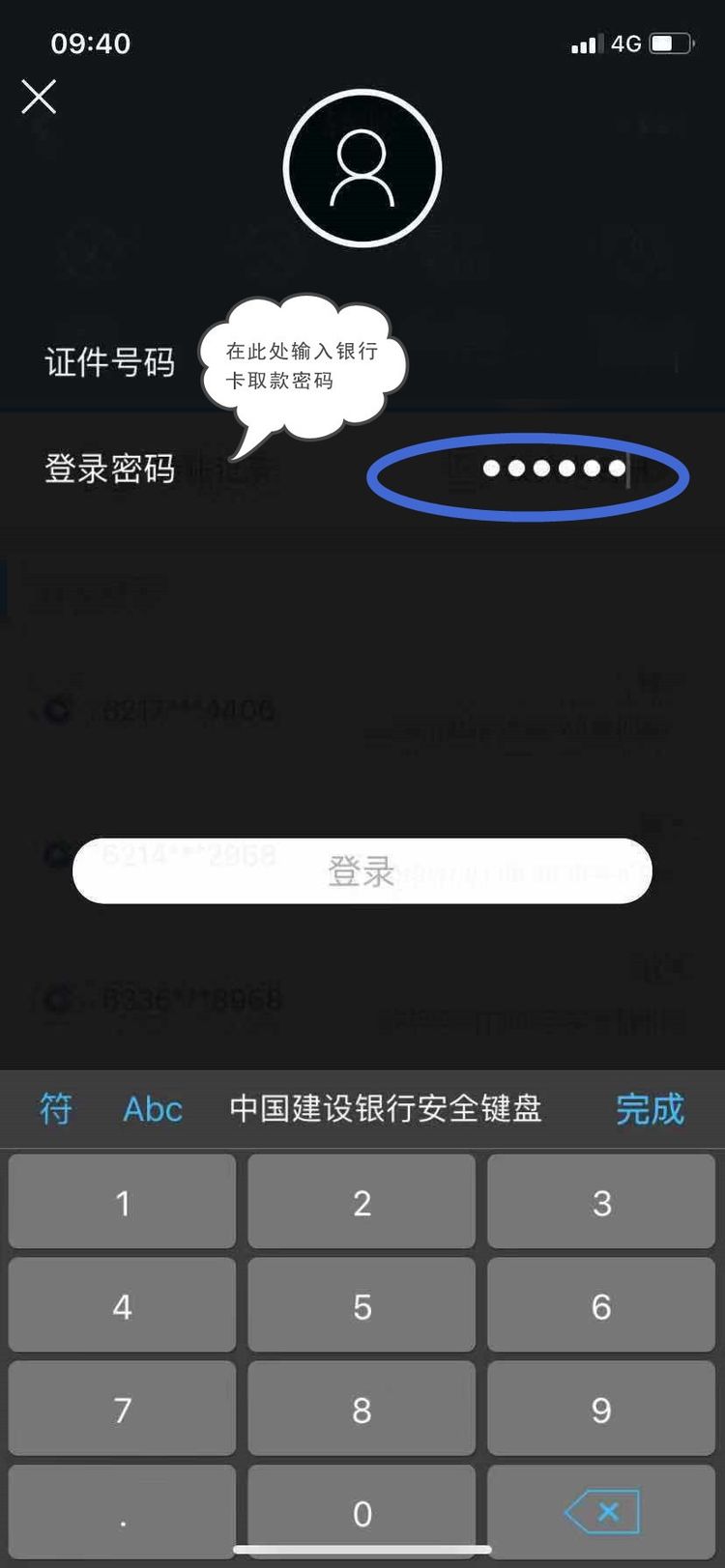Enter digit 2 on the secure keypad
Image resolution: width=725 pixels, height=1568 pixels.
coord(362,1202)
